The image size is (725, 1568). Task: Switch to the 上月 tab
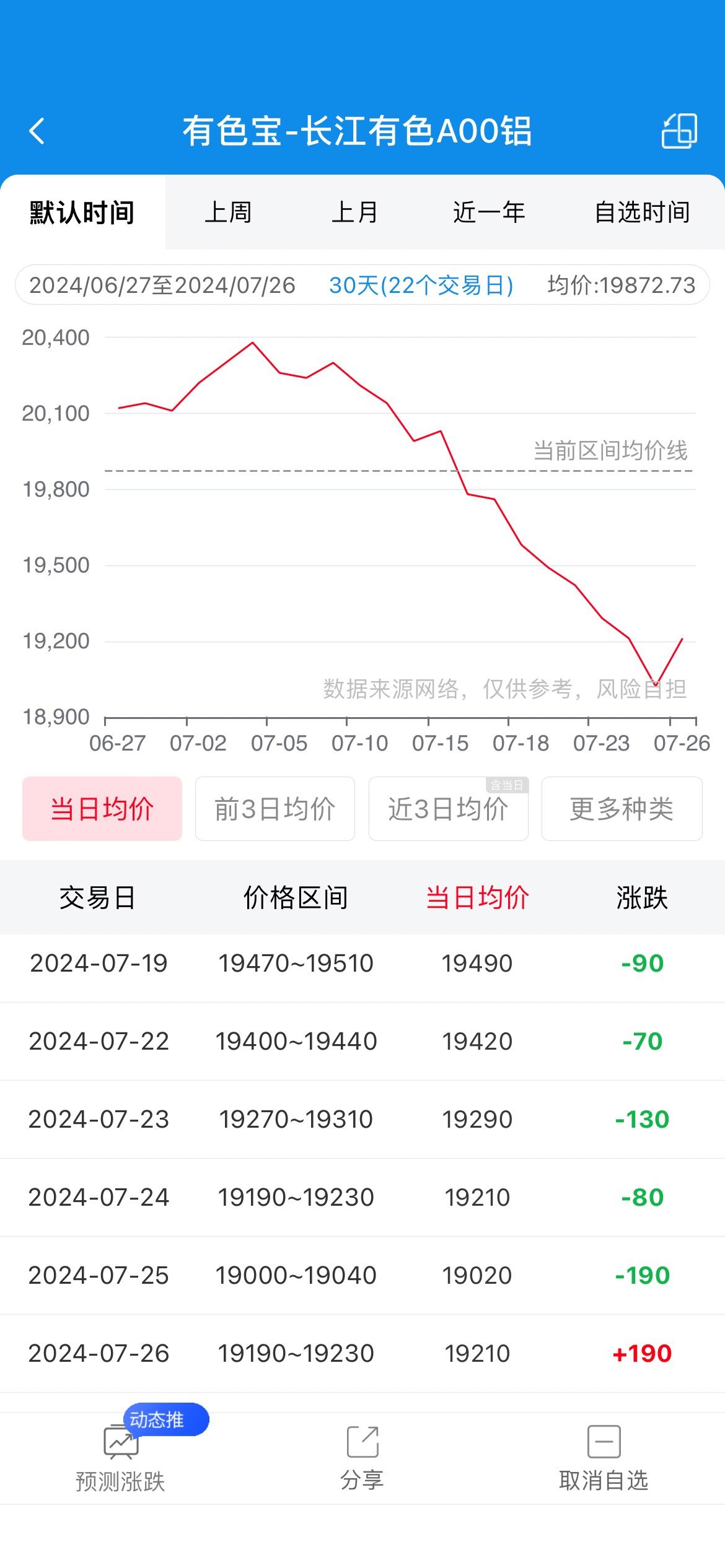[x=355, y=212]
